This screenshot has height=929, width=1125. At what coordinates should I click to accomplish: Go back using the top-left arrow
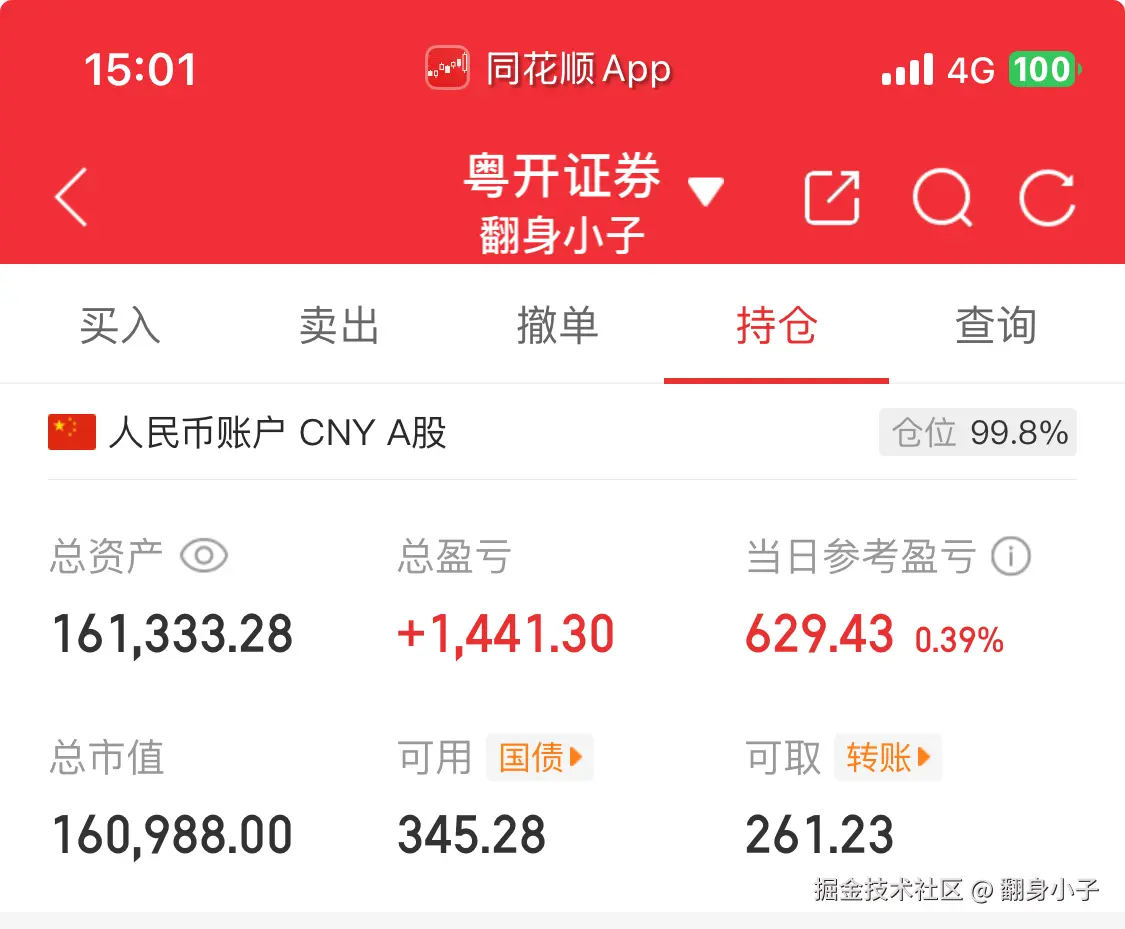click(x=72, y=197)
